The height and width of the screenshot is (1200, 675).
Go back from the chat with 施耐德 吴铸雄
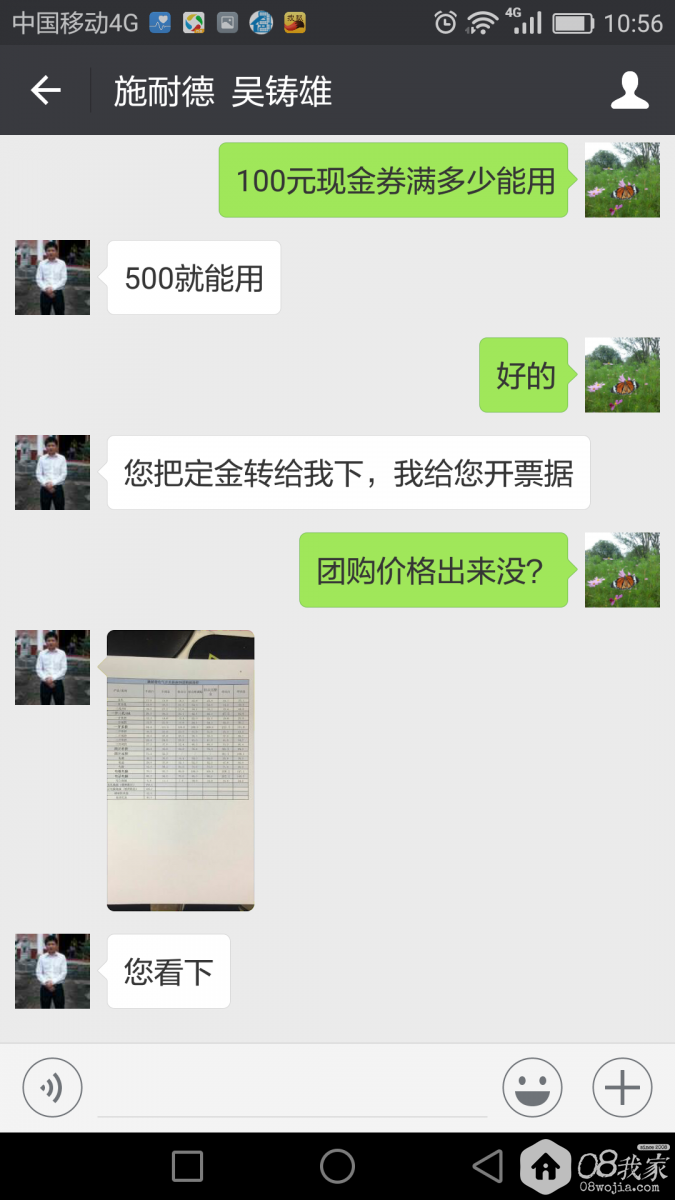pyautogui.click(x=45, y=91)
